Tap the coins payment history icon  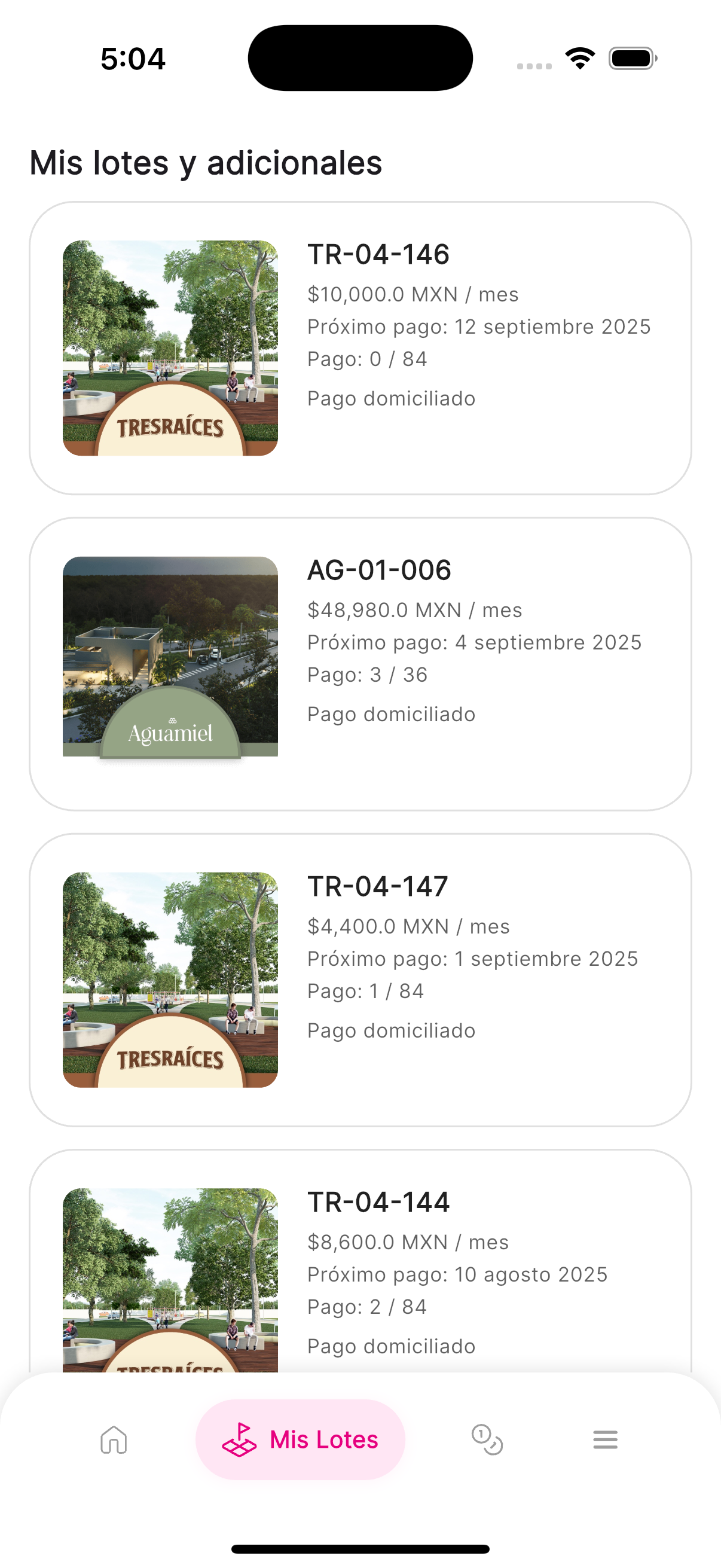click(x=486, y=1439)
